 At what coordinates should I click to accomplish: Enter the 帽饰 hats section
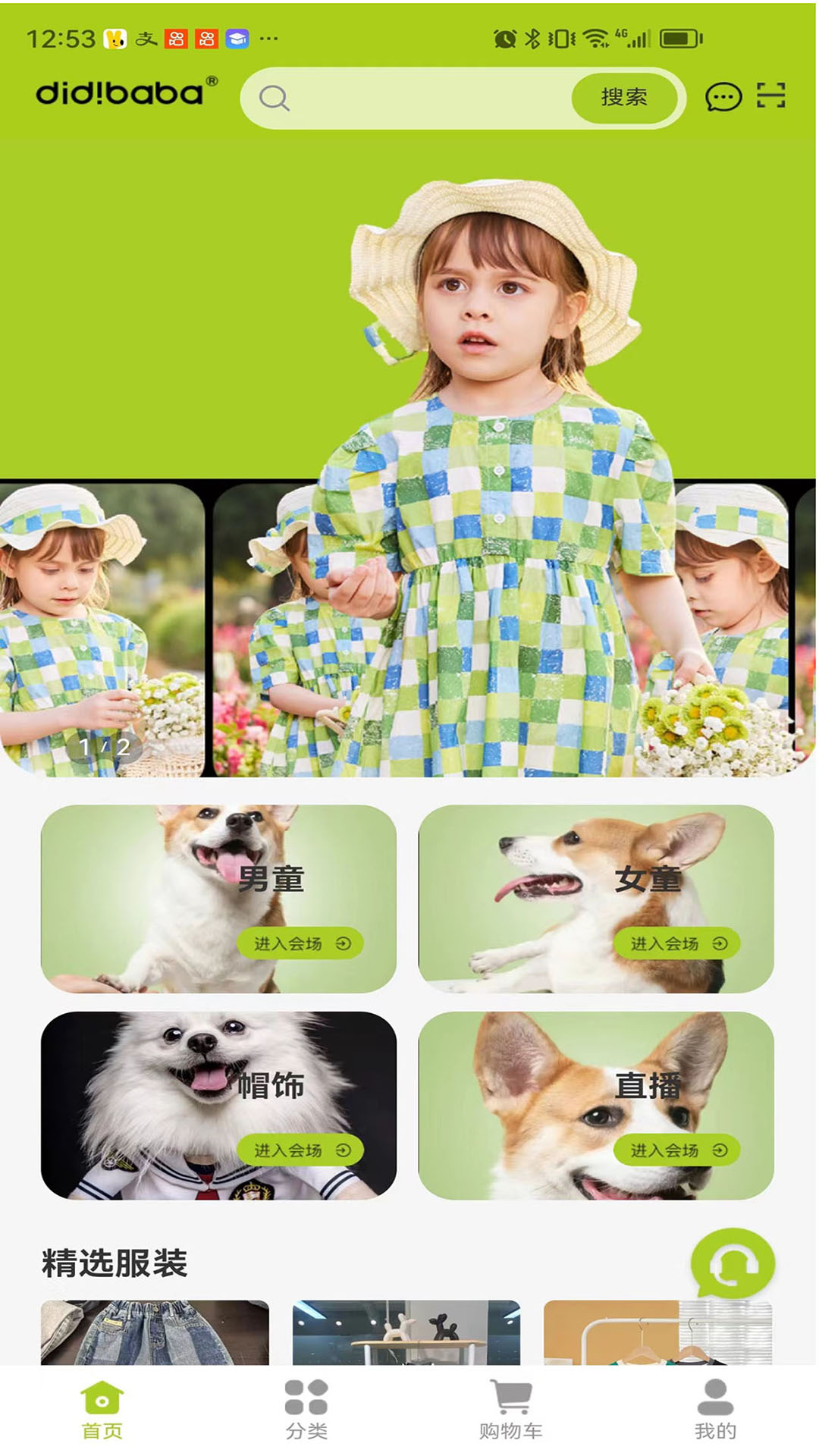point(300,1150)
